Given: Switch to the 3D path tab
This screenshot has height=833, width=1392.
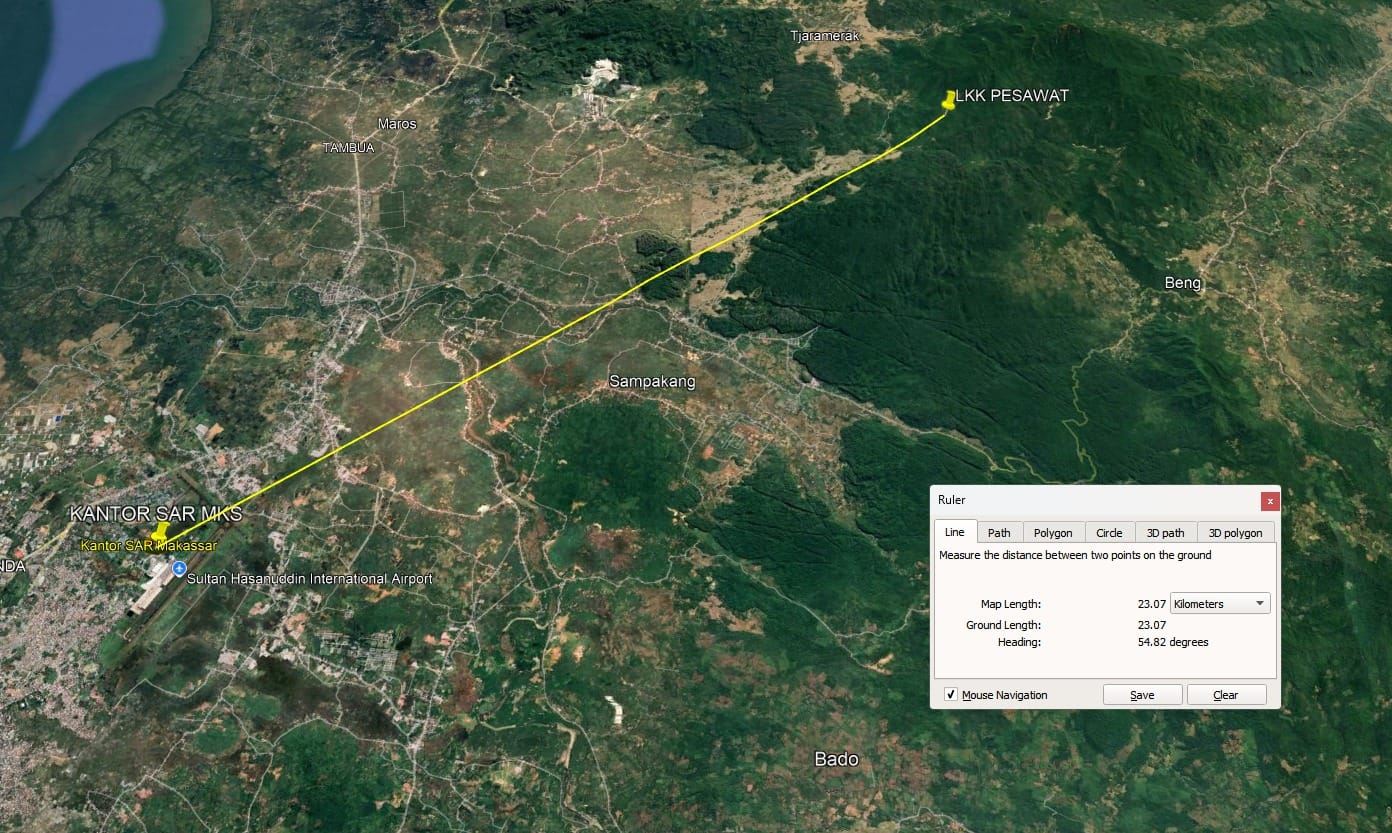Looking at the screenshot, I should 1165,533.
